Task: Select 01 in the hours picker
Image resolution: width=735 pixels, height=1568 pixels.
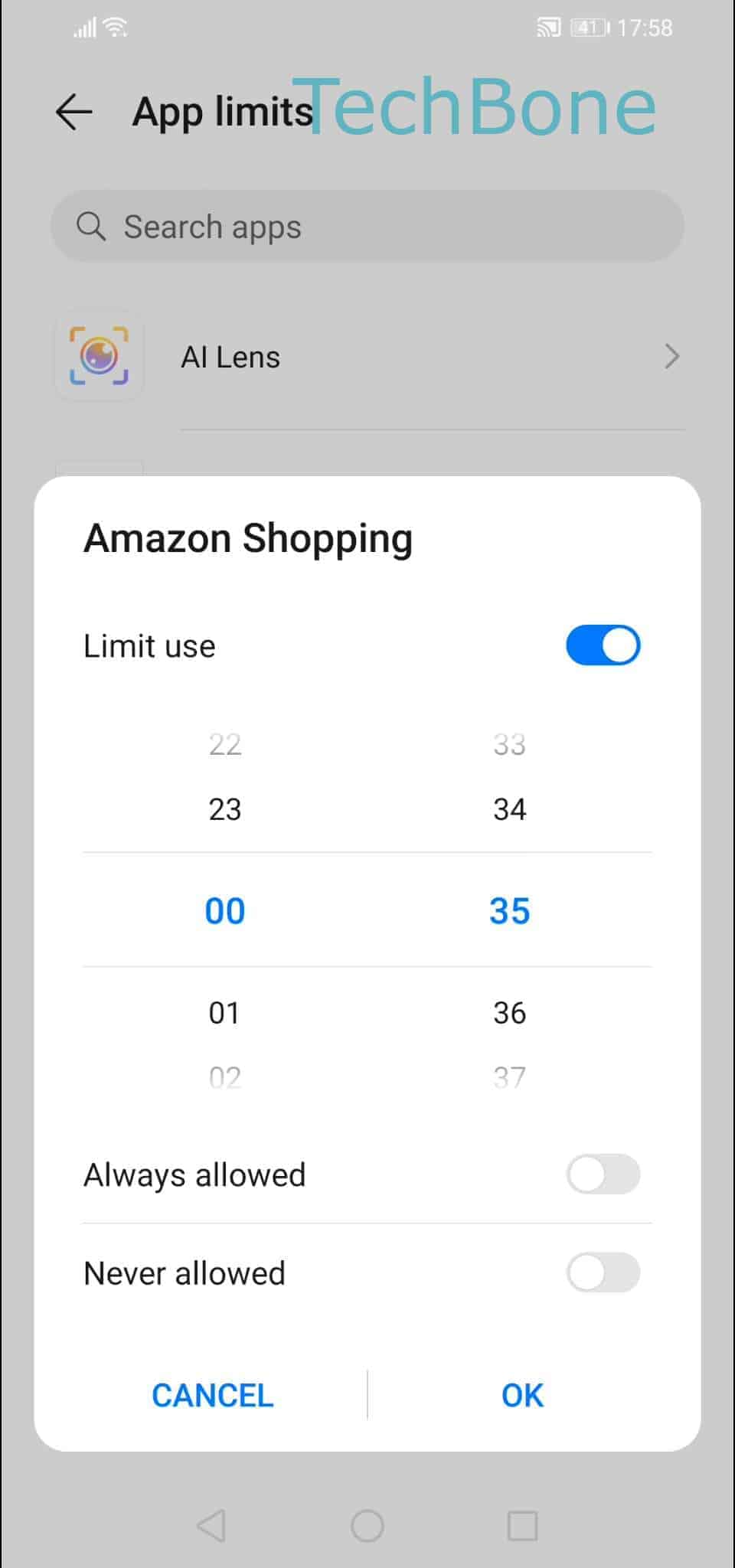Action: [224, 1013]
